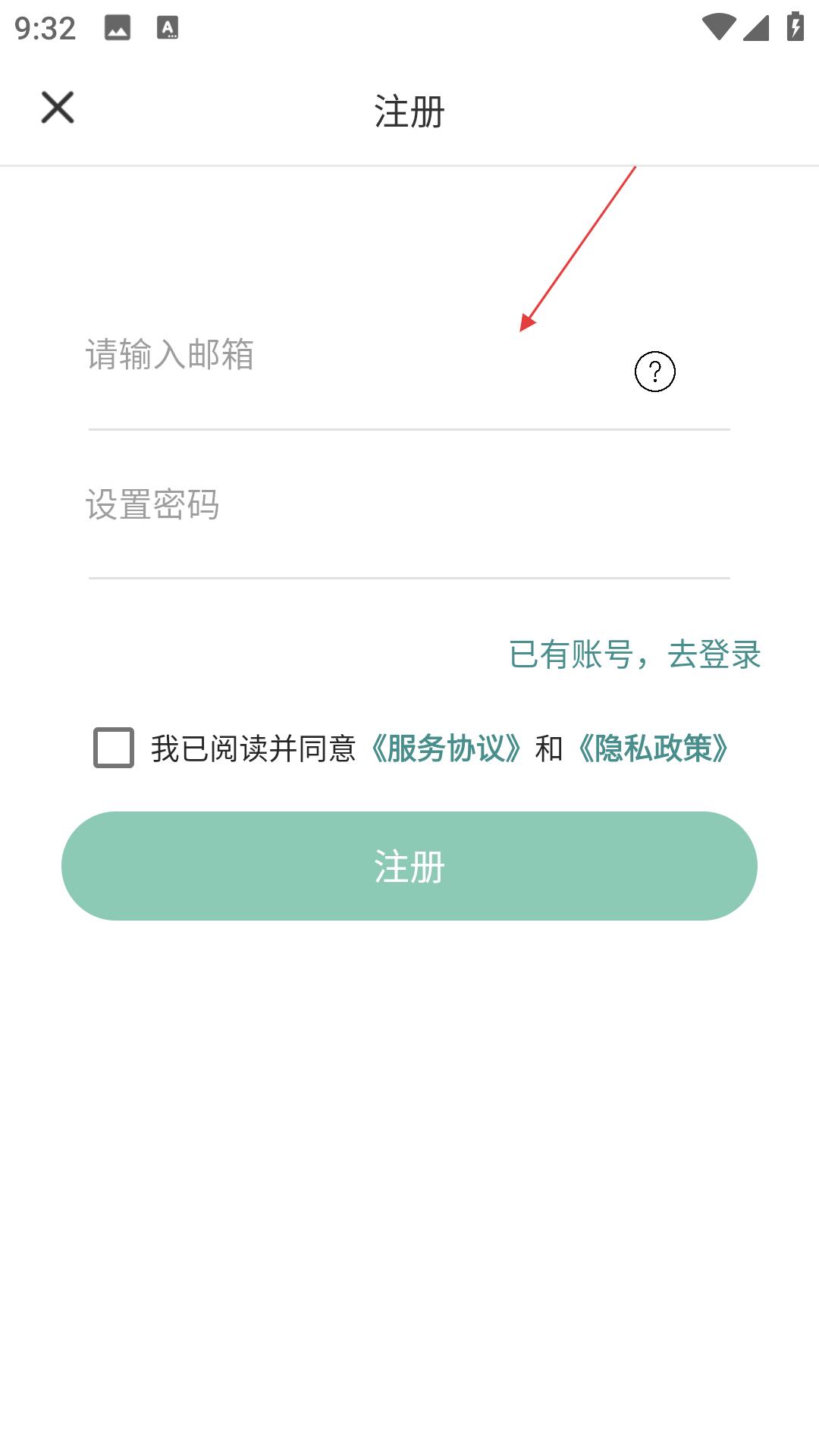This screenshot has width=819, height=1456.
Task: Tap the green 注册 register button
Action: pyautogui.click(x=409, y=866)
